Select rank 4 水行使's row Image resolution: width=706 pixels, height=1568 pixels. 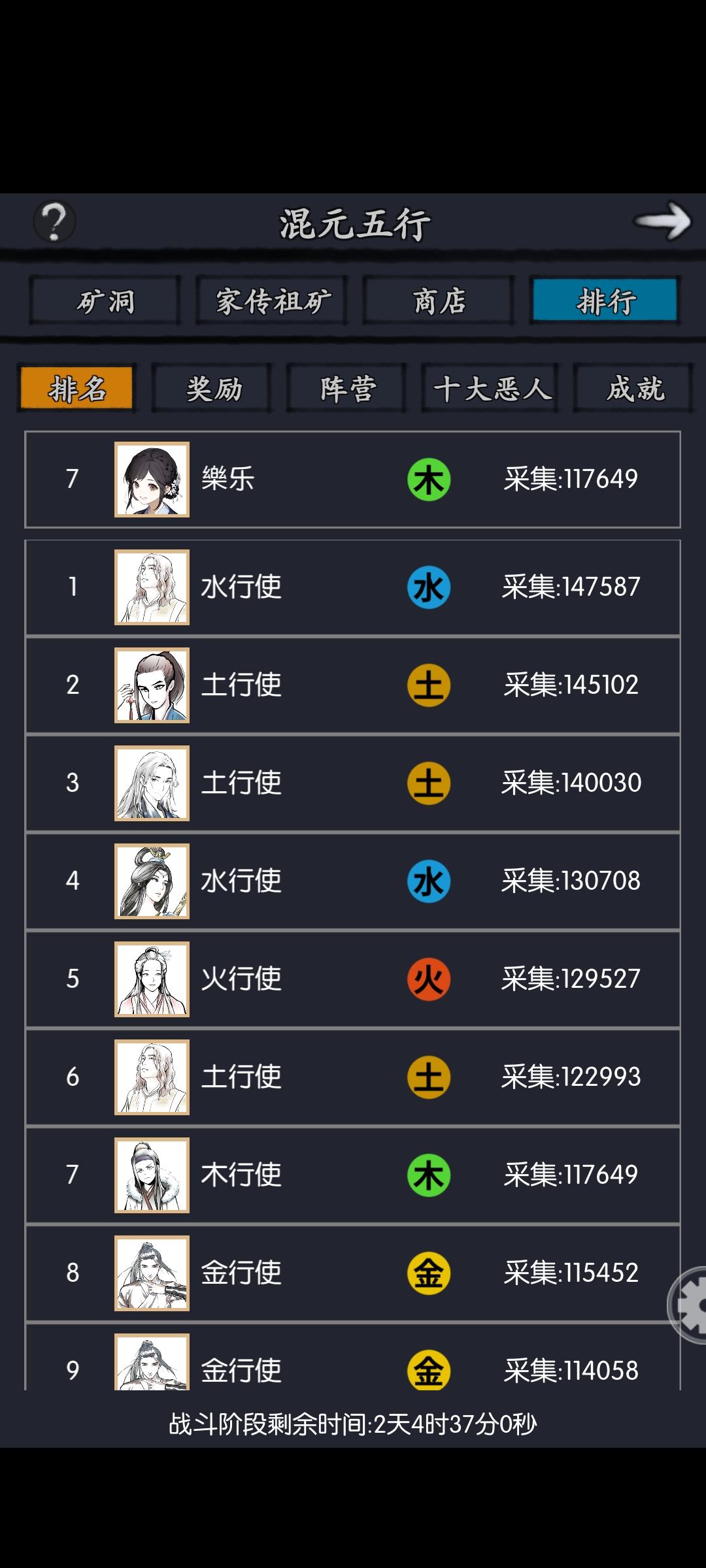(353, 881)
